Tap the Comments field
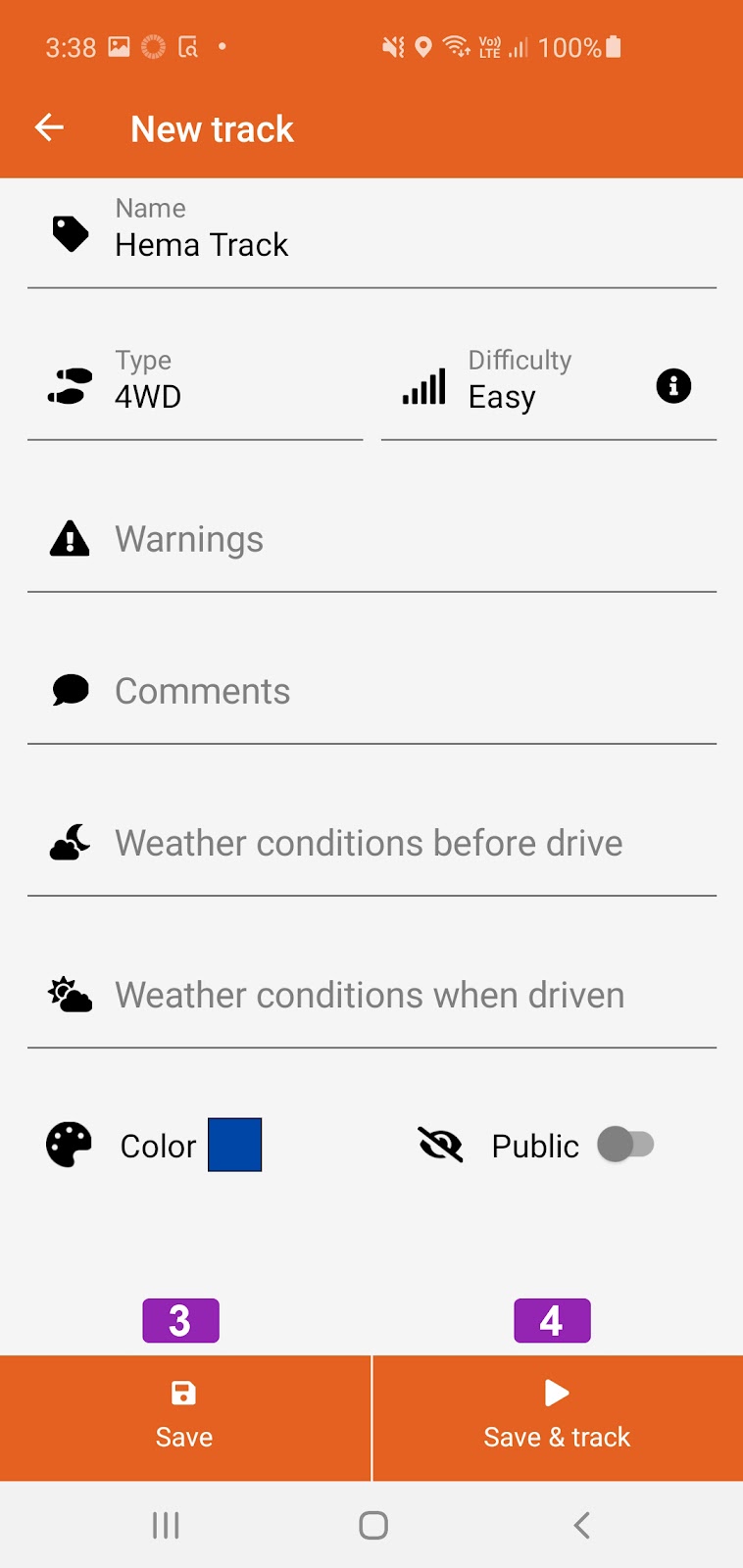This screenshot has width=743, height=1568. coord(371,691)
